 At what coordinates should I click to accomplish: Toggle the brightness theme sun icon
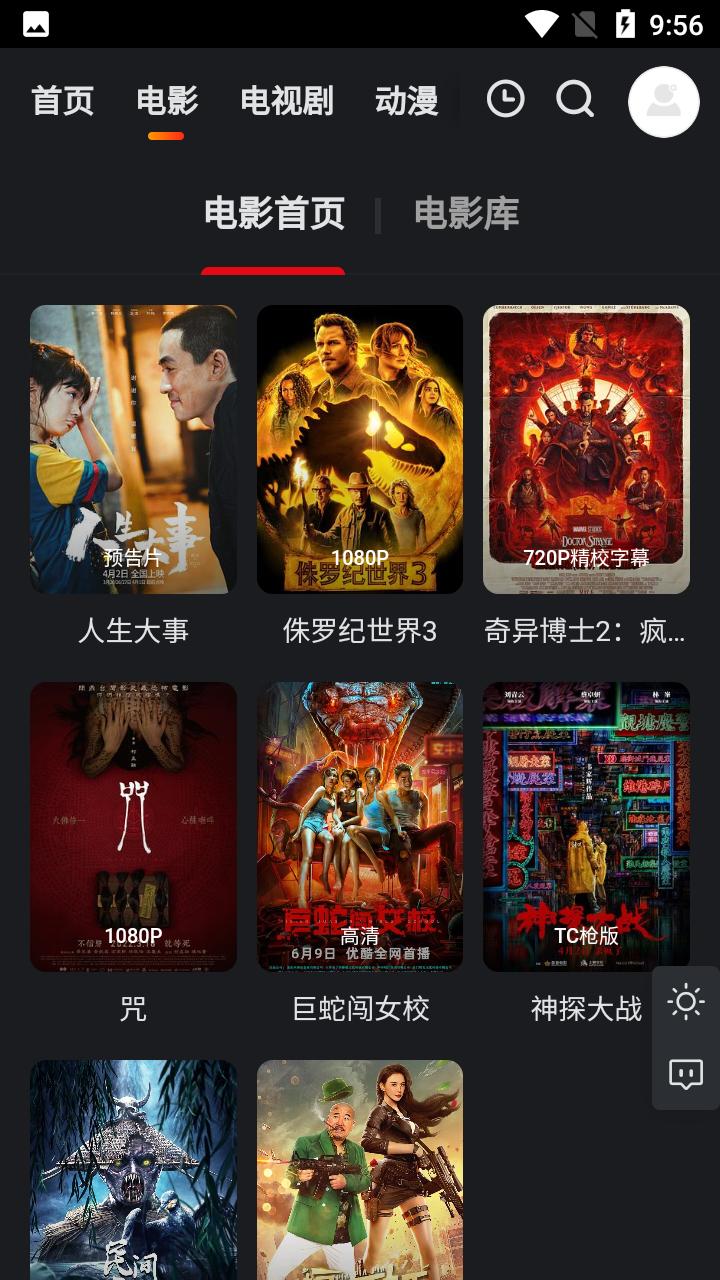click(686, 1002)
